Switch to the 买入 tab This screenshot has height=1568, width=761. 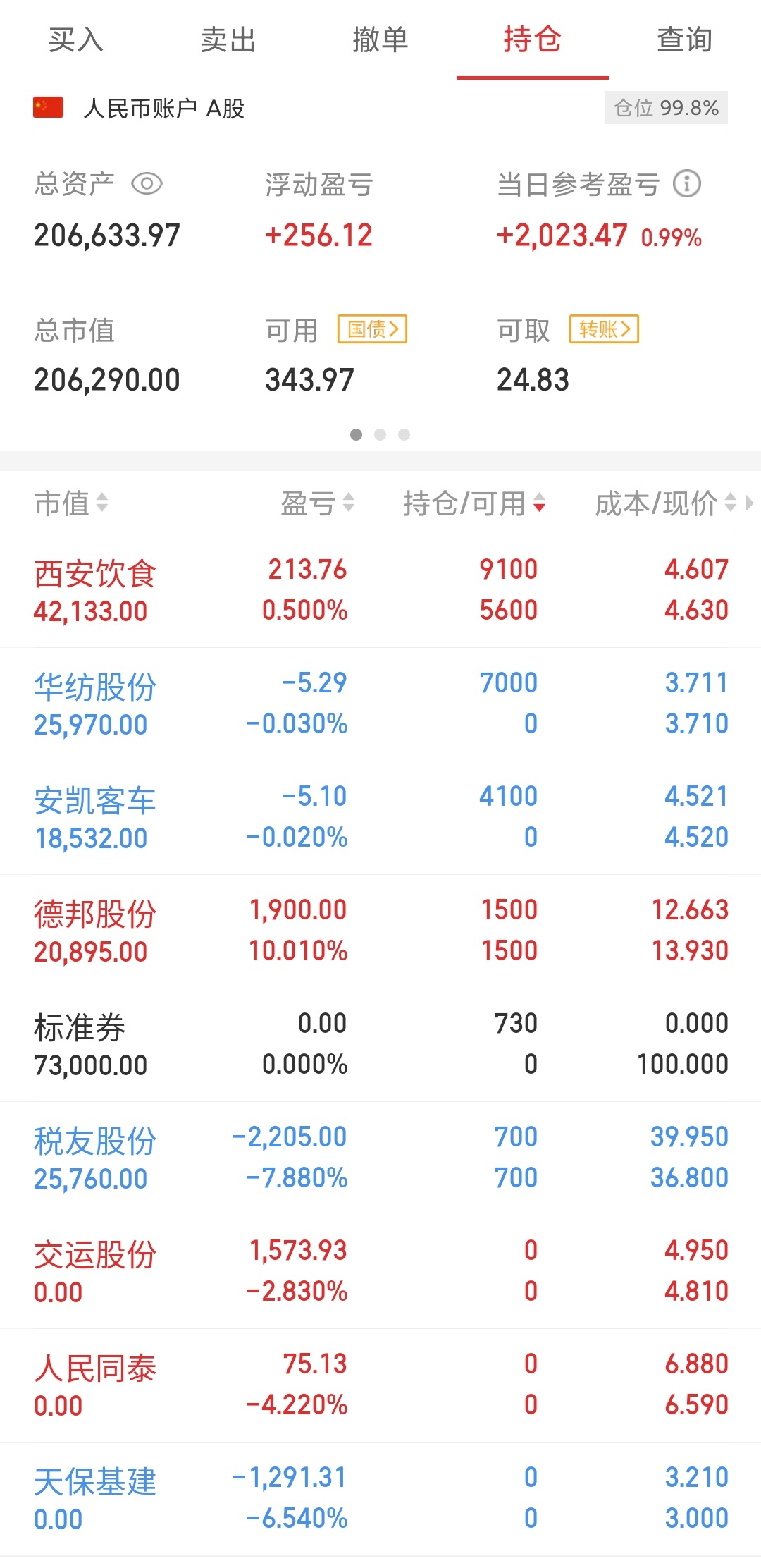pyautogui.click(x=76, y=39)
